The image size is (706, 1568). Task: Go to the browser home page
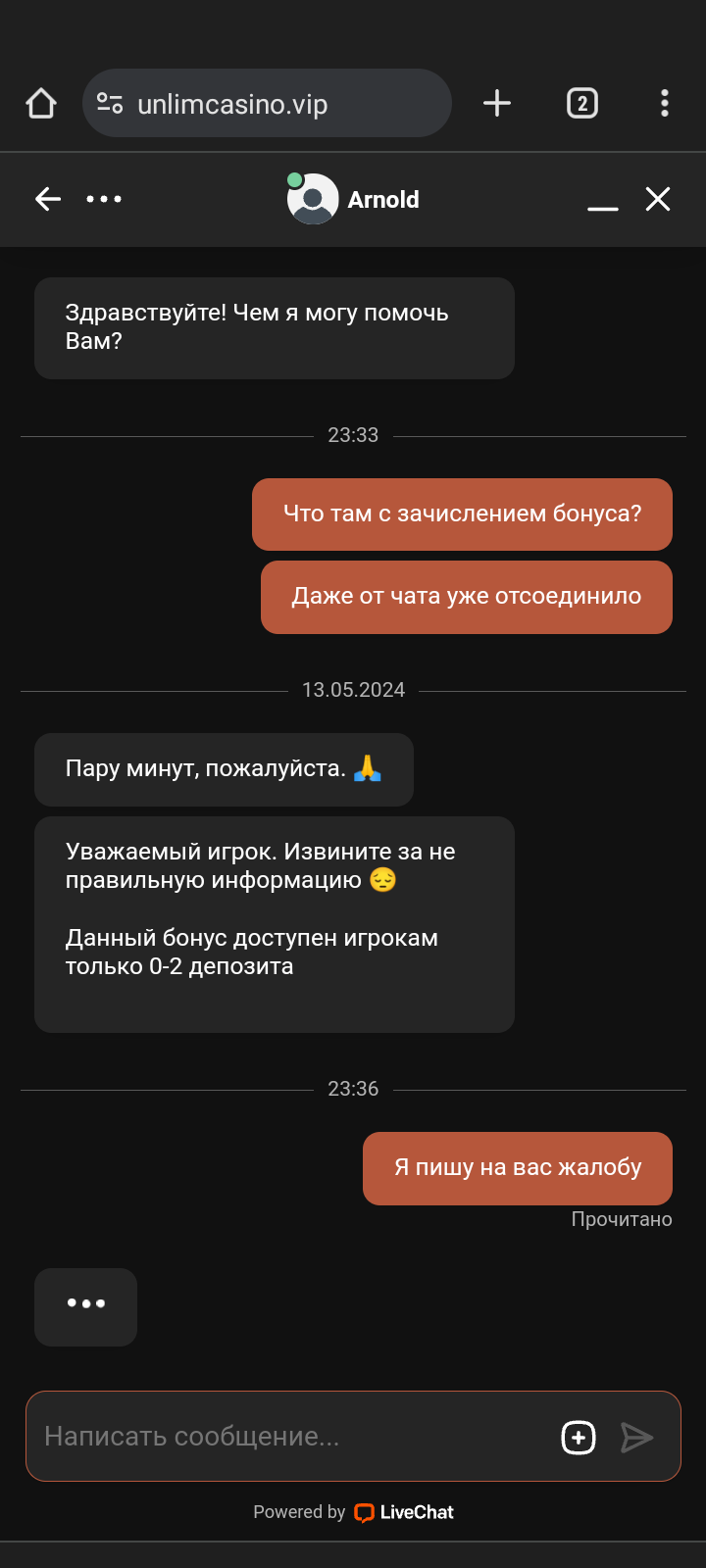coord(41,103)
